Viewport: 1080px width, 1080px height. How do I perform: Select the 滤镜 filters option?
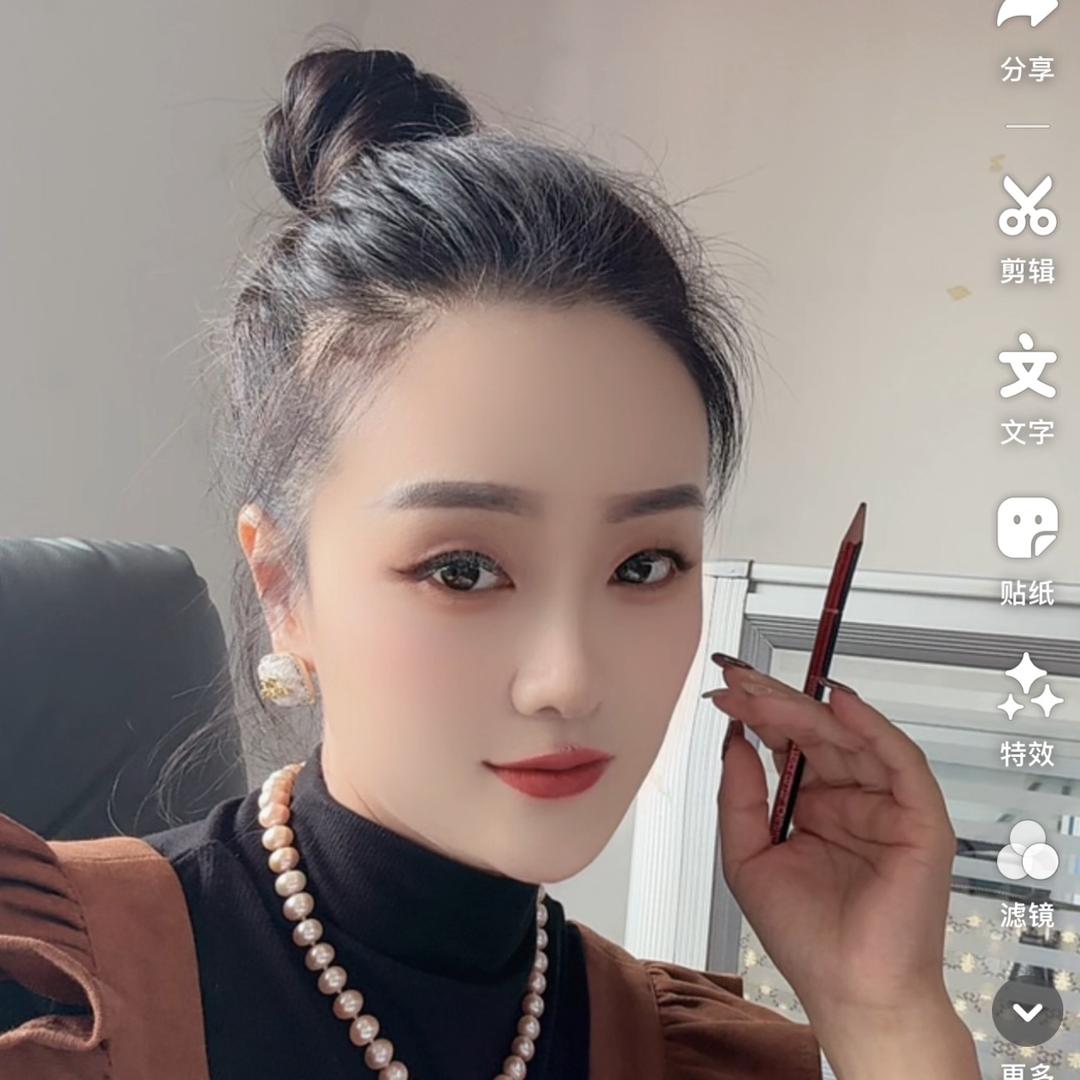(x=1028, y=850)
